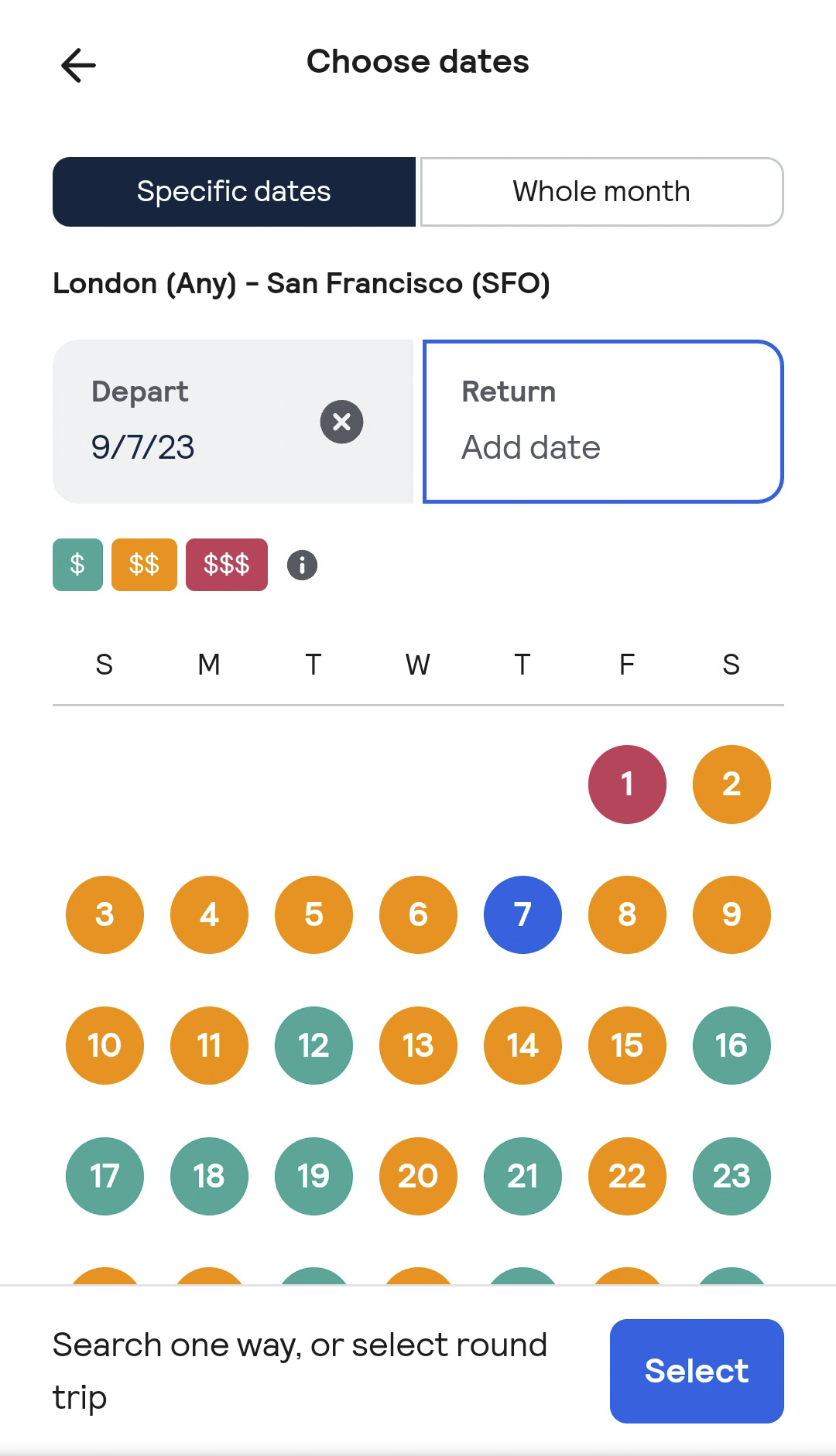Tap day 23 on the calendar
The image size is (836, 1456).
[731, 1176]
